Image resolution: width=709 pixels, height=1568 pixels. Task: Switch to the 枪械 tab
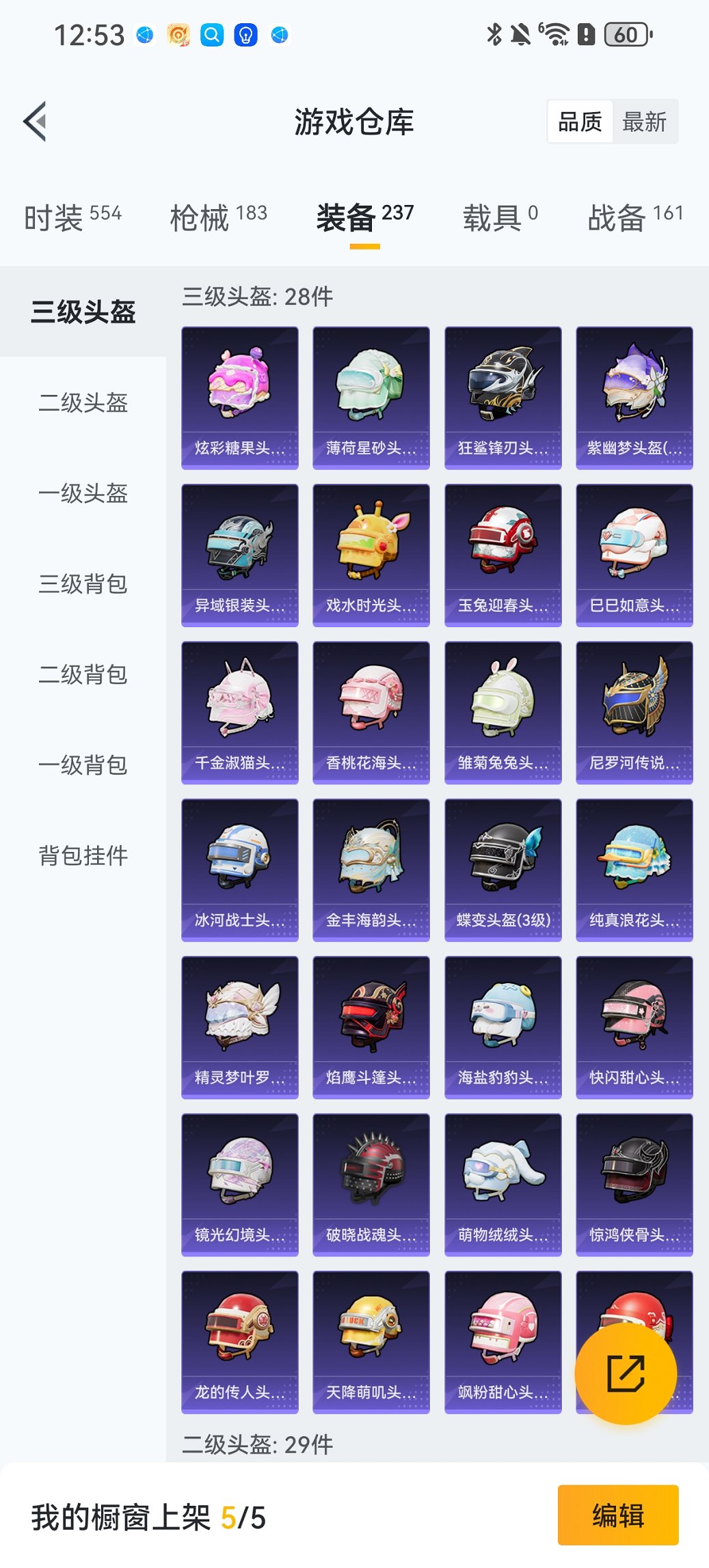click(x=218, y=217)
